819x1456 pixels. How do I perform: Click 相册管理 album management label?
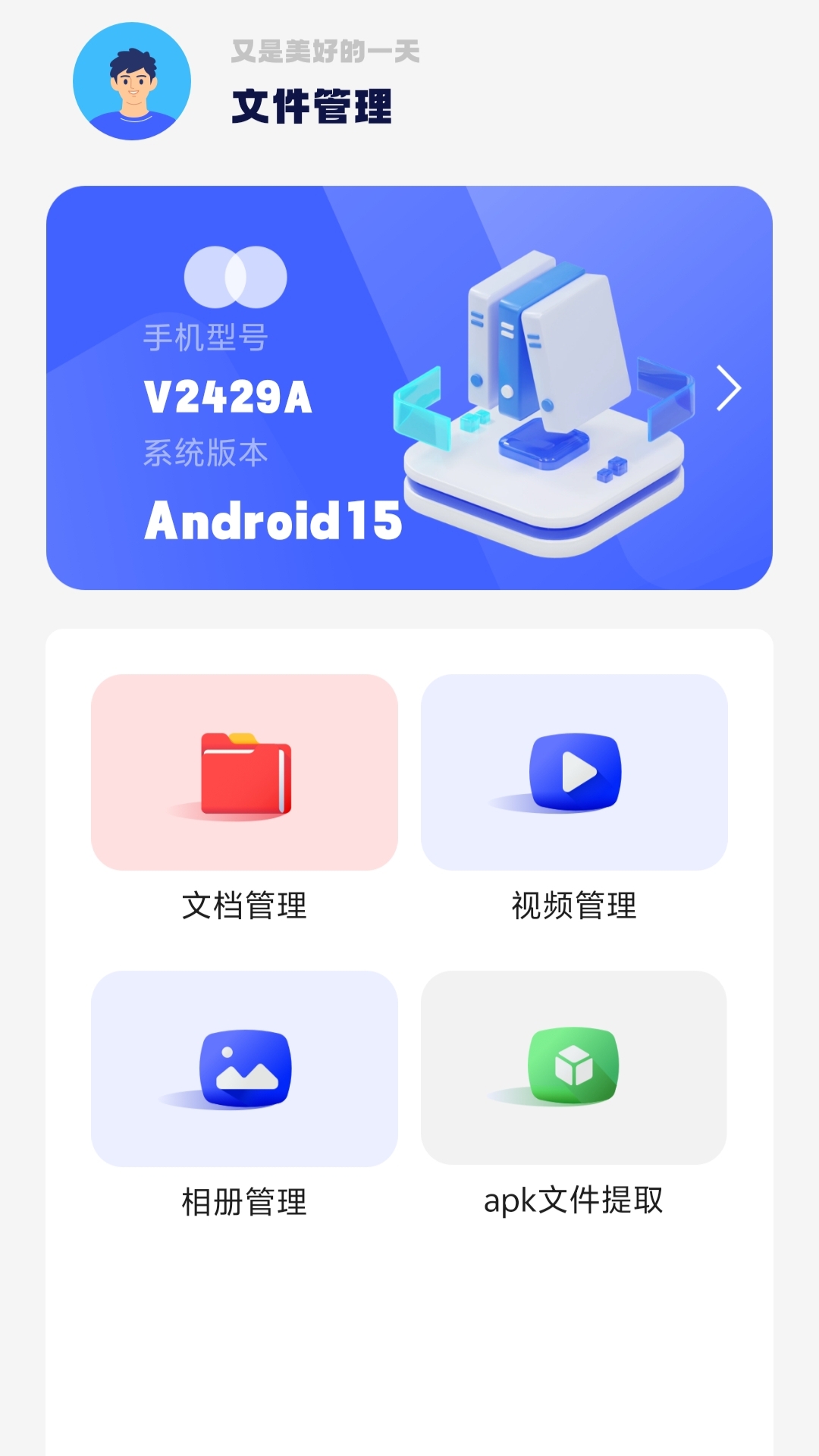(x=244, y=1202)
